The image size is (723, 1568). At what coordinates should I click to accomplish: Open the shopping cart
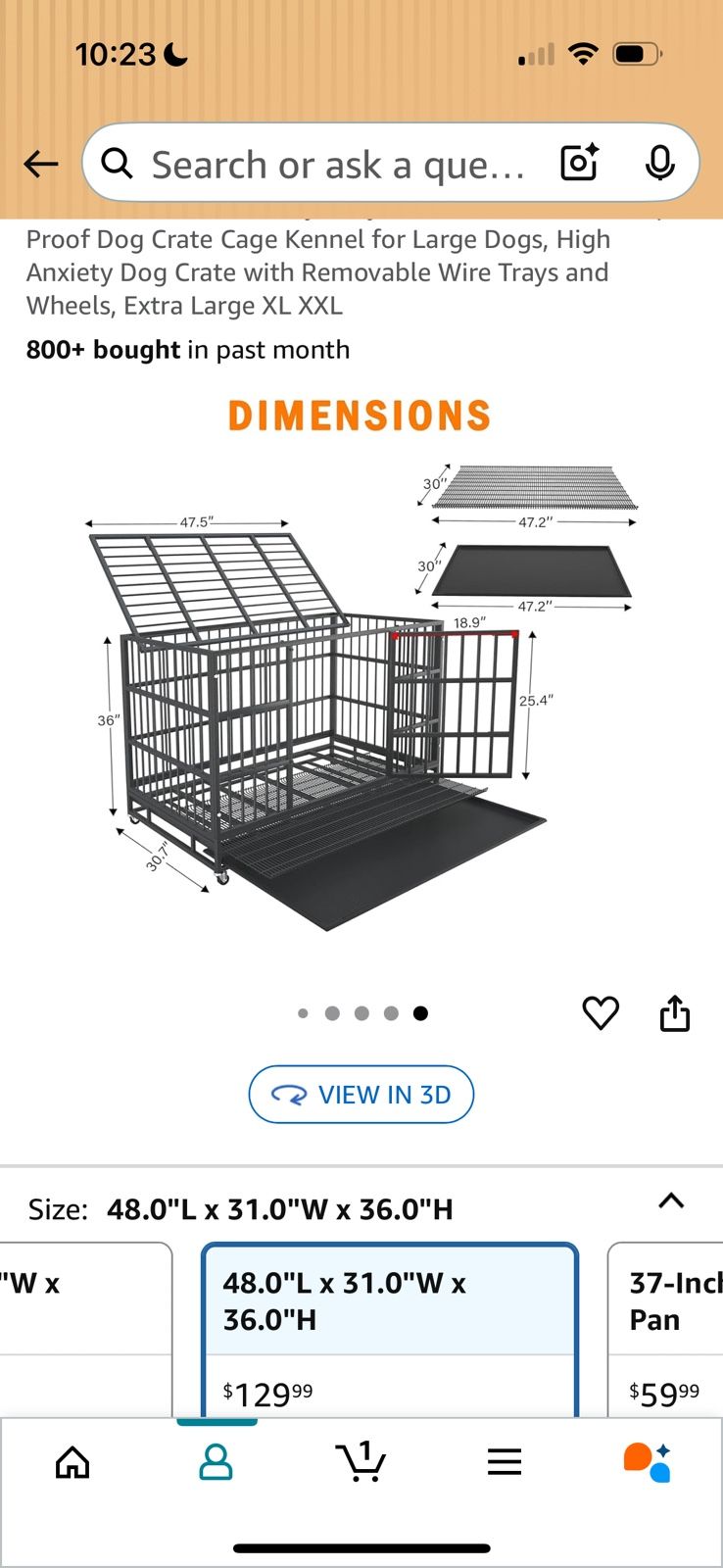(362, 1461)
